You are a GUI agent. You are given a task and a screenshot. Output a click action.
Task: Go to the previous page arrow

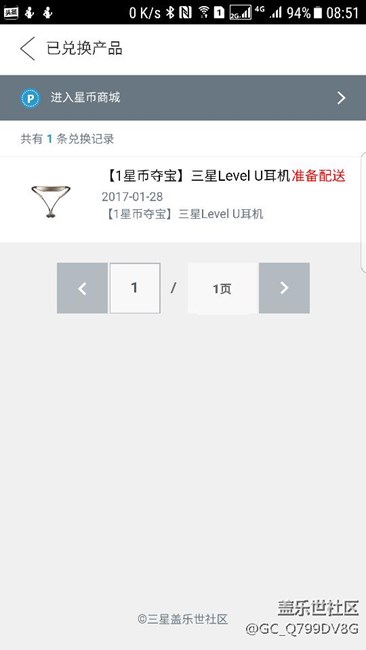coord(82,288)
